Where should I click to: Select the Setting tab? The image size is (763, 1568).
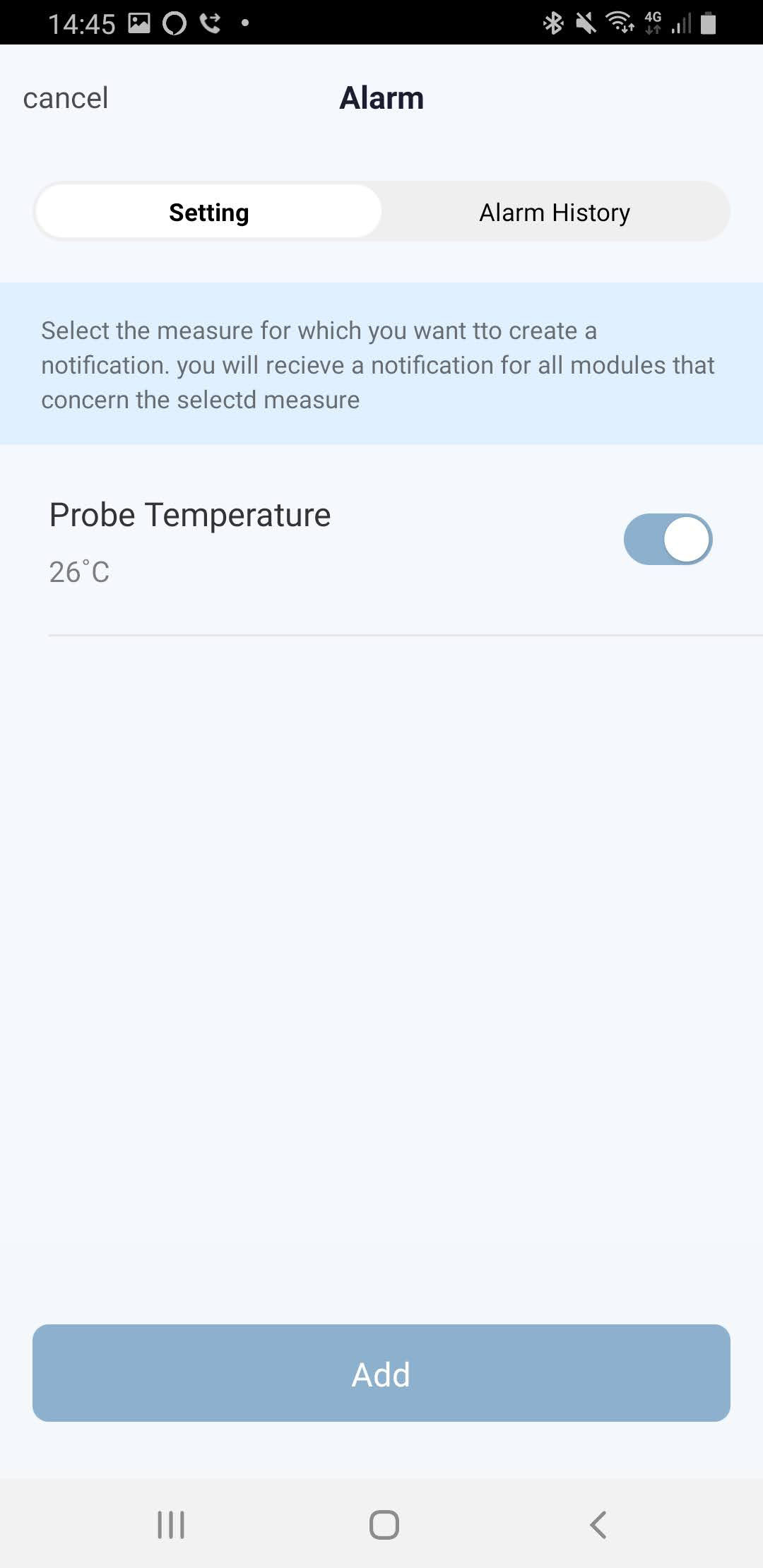click(208, 212)
